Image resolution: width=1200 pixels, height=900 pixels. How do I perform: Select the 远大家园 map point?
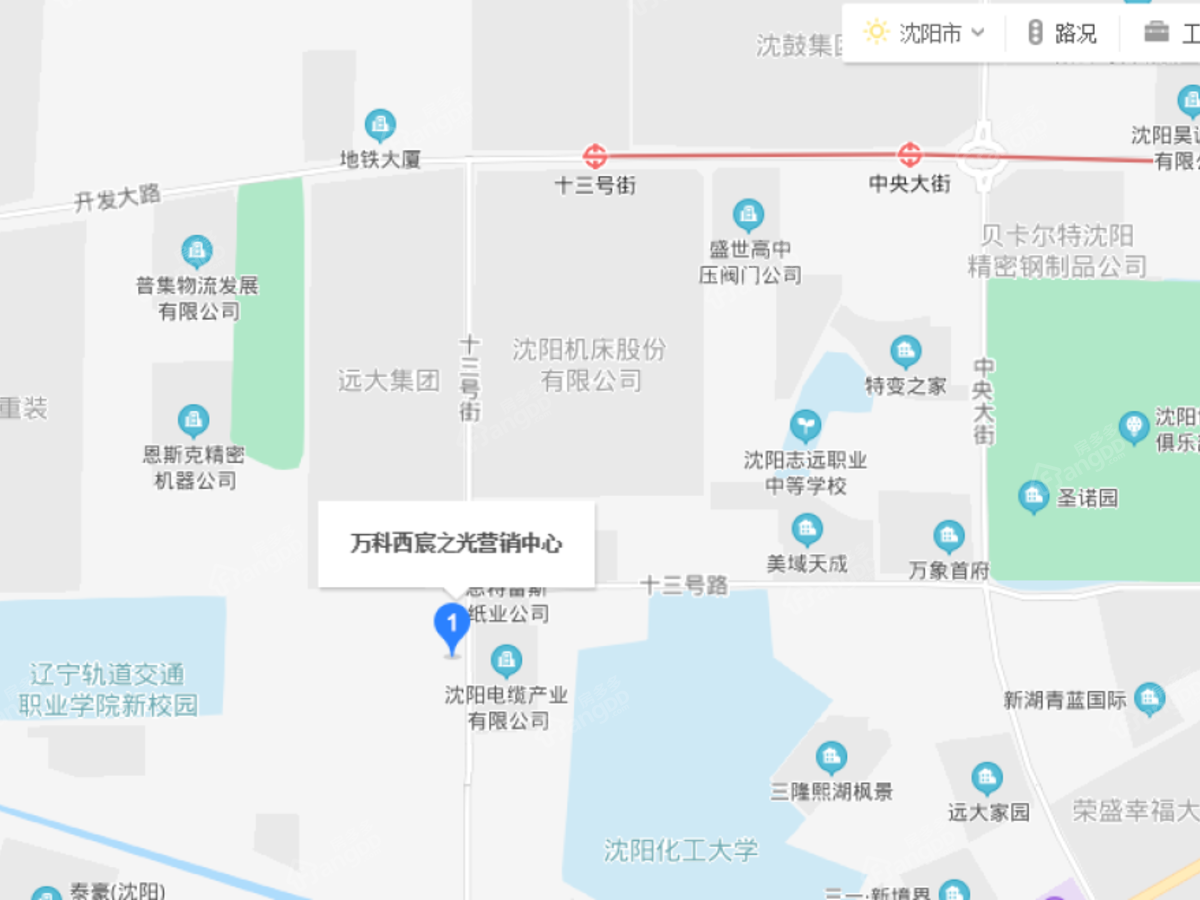988,779
